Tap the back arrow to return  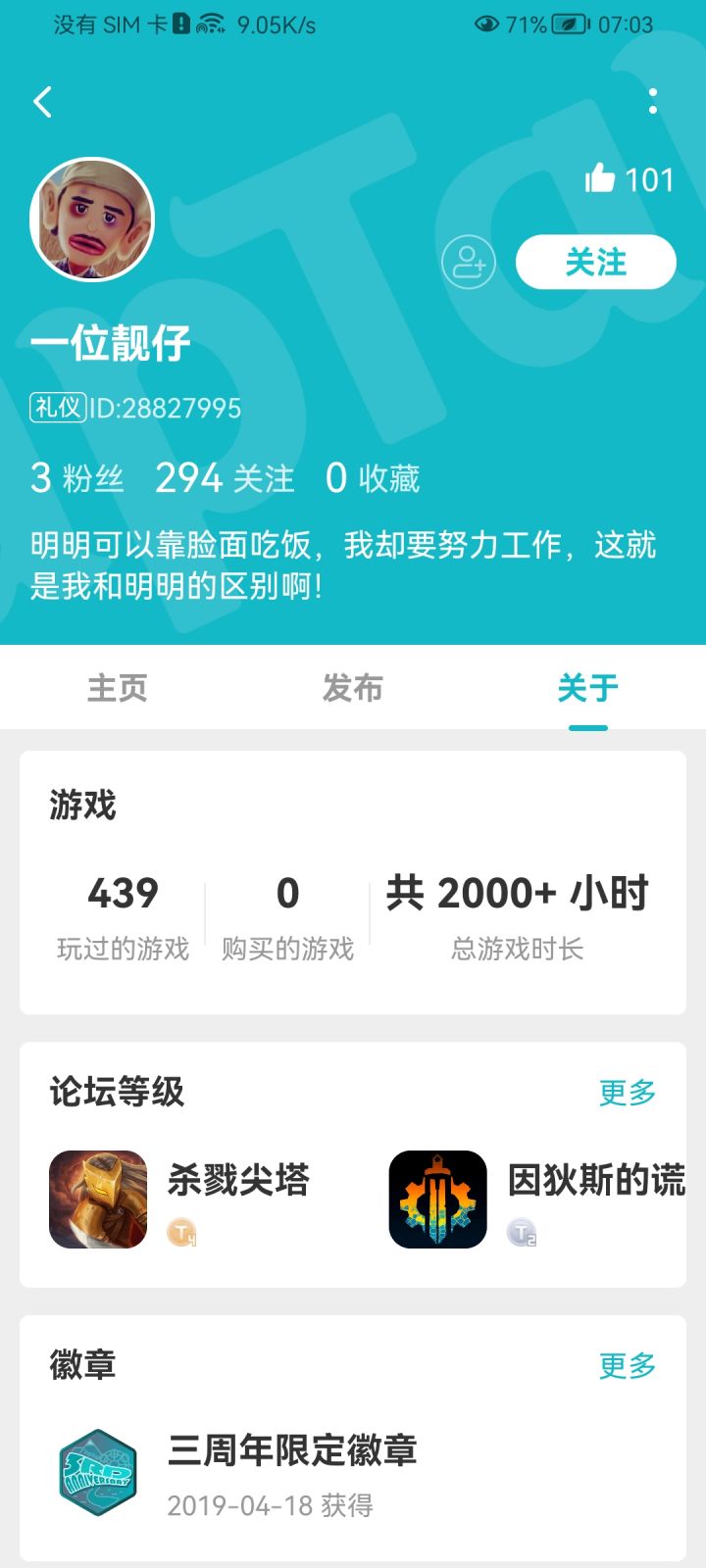(x=41, y=101)
